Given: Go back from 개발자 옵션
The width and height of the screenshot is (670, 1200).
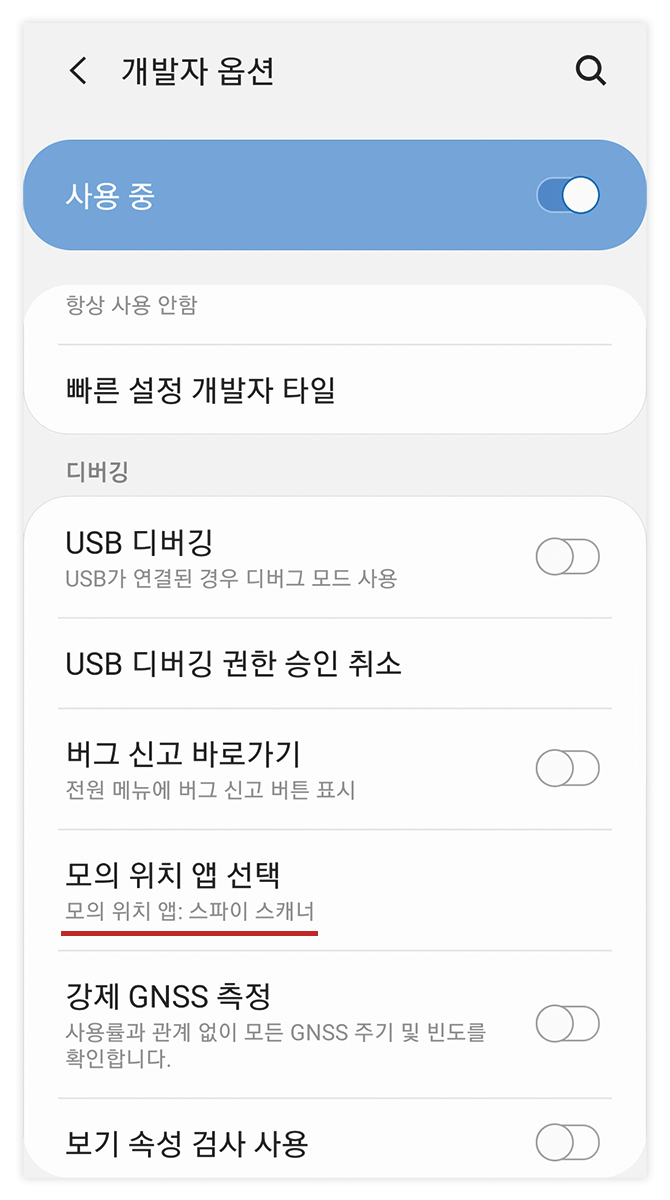Looking at the screenshot, I should [x=78, y=71].
